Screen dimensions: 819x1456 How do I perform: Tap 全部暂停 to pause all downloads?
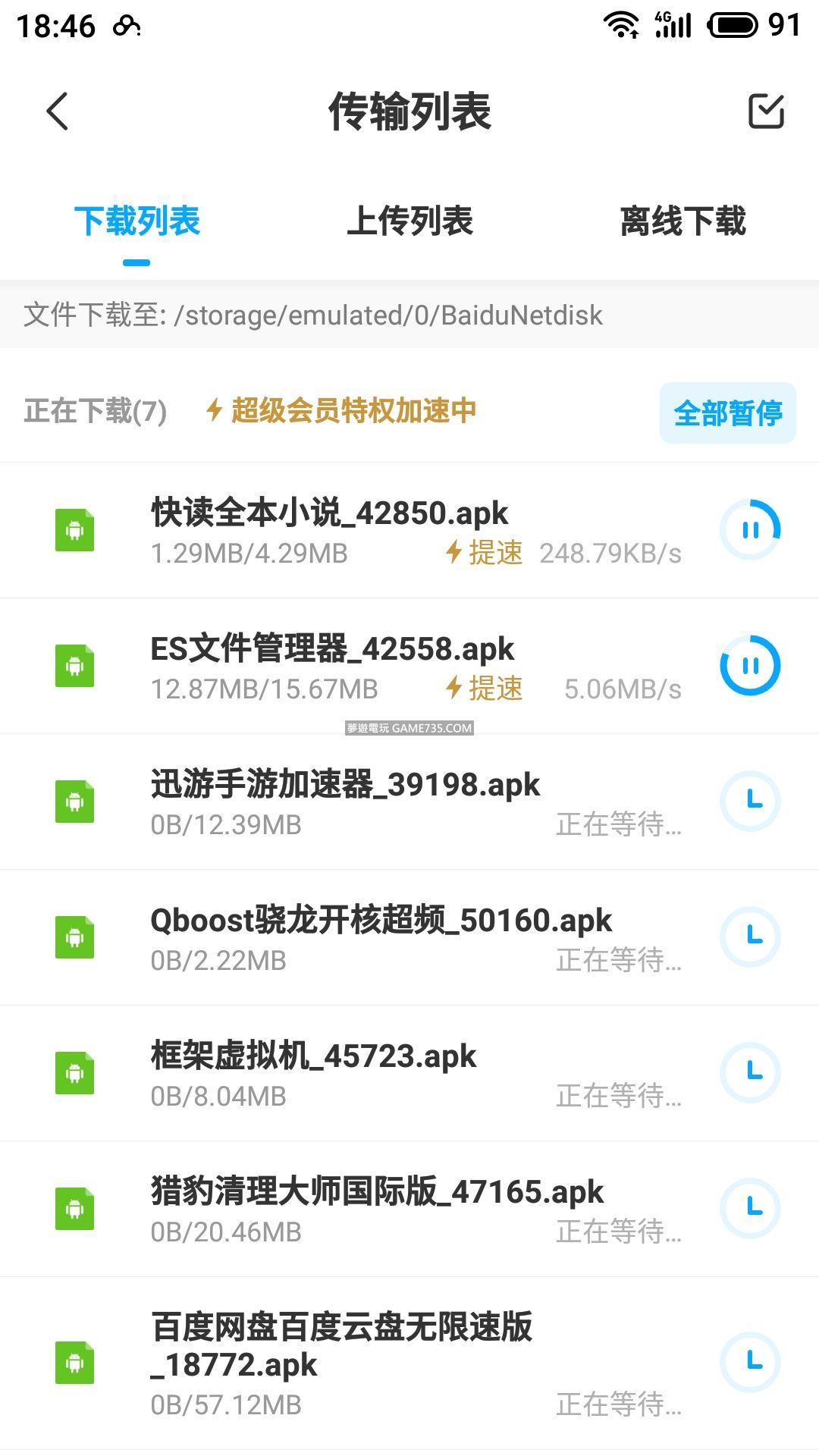(727, 413)
